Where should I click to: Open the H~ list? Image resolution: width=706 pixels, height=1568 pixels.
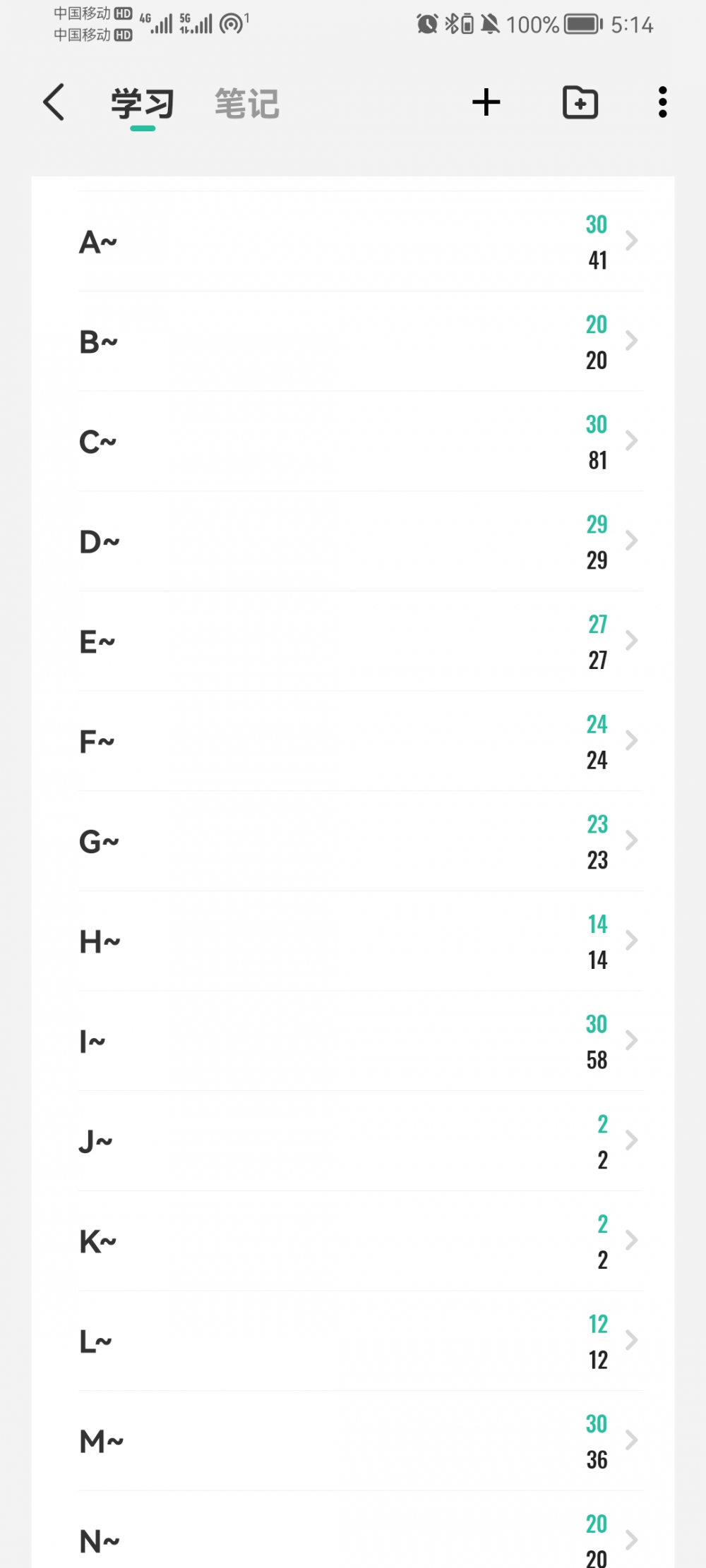pyautogui.click(x=361, y=941)
